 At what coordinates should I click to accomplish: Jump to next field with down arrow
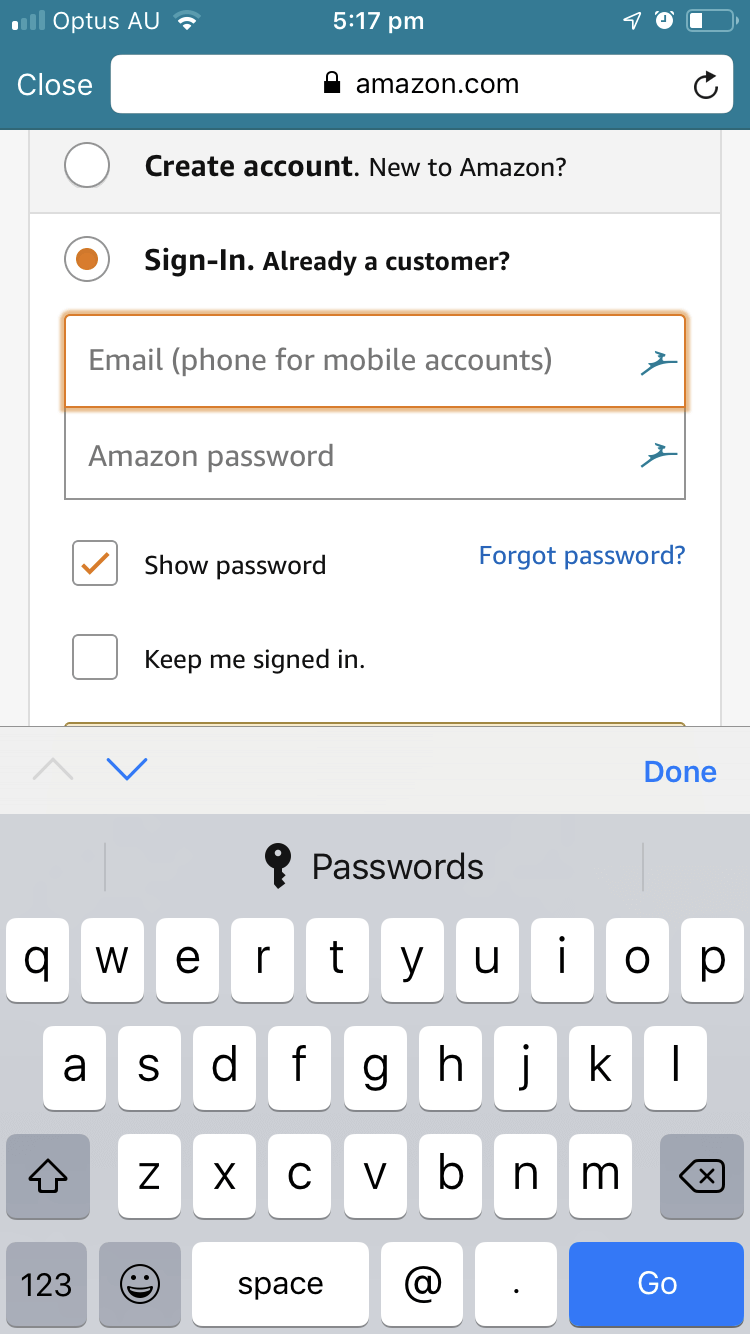(x=126, y=769)
